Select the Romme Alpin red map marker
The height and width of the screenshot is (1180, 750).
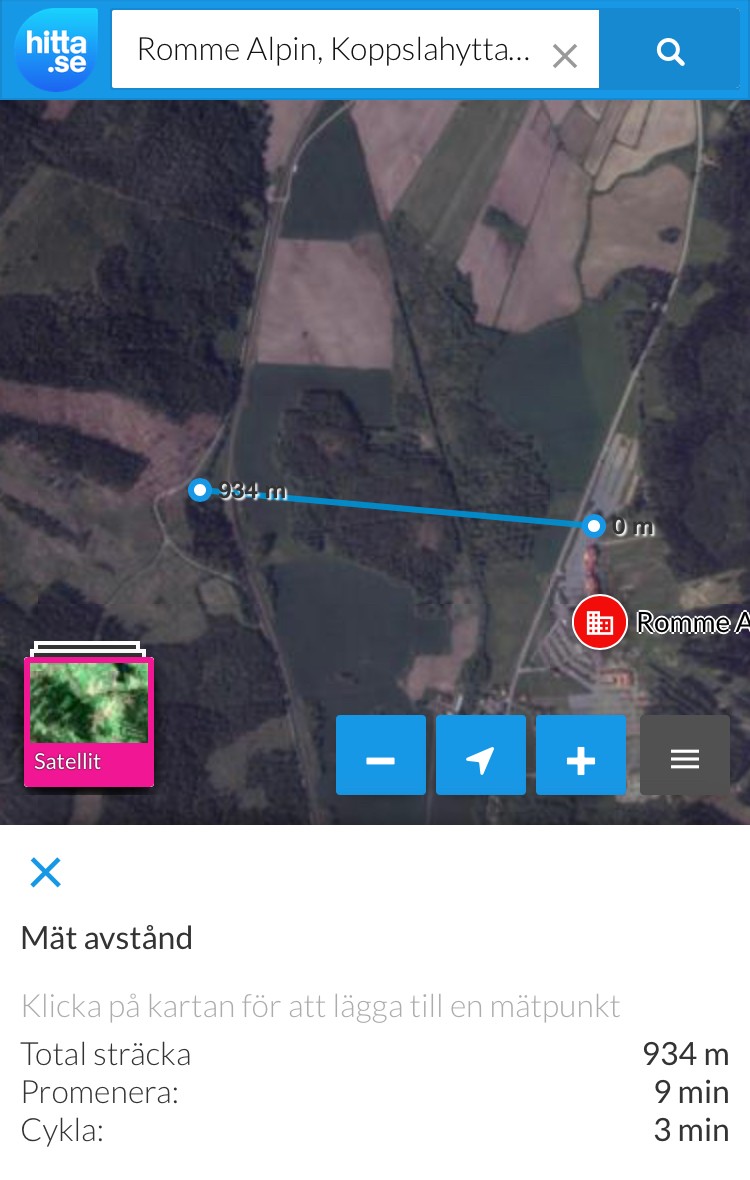pos(599,623)
